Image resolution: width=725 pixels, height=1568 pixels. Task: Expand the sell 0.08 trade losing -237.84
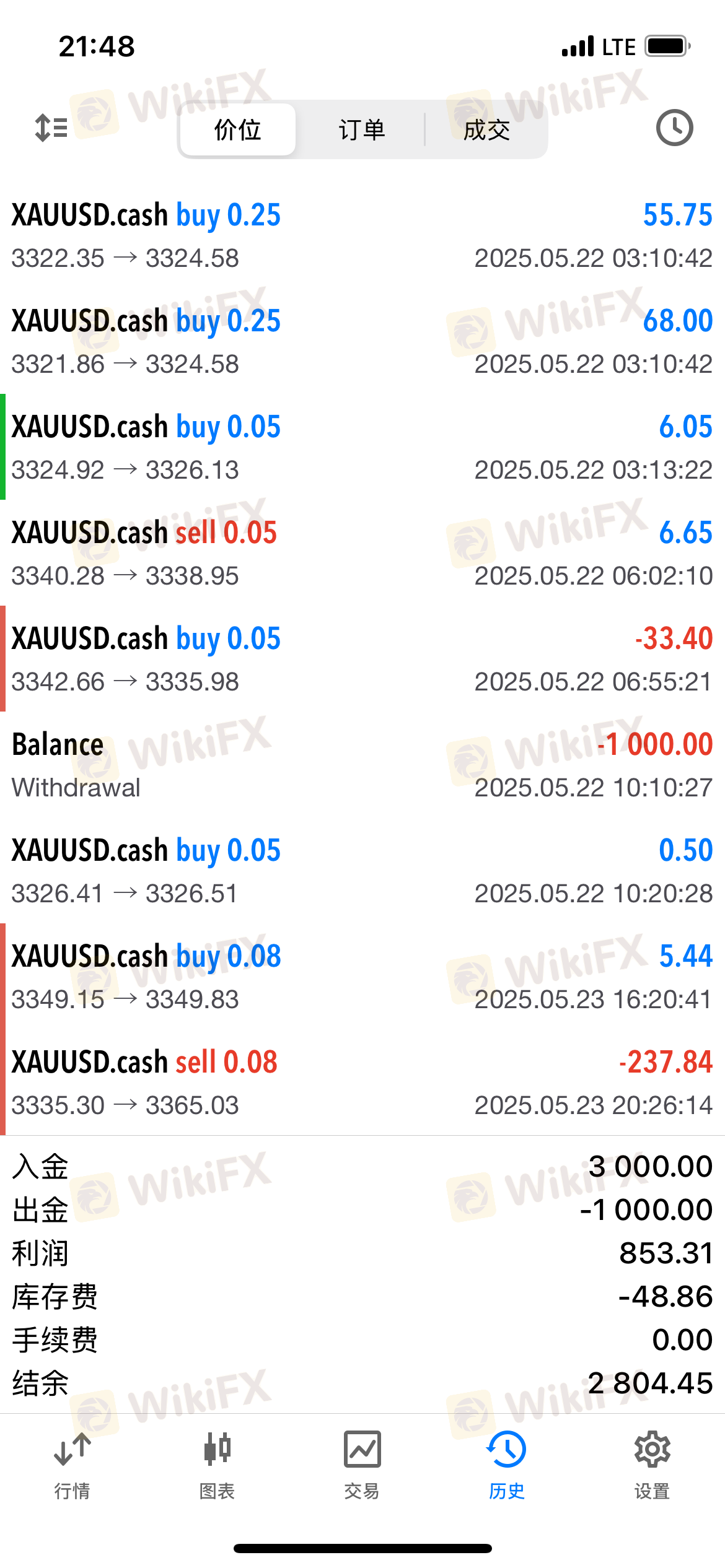coord(362,1082)
